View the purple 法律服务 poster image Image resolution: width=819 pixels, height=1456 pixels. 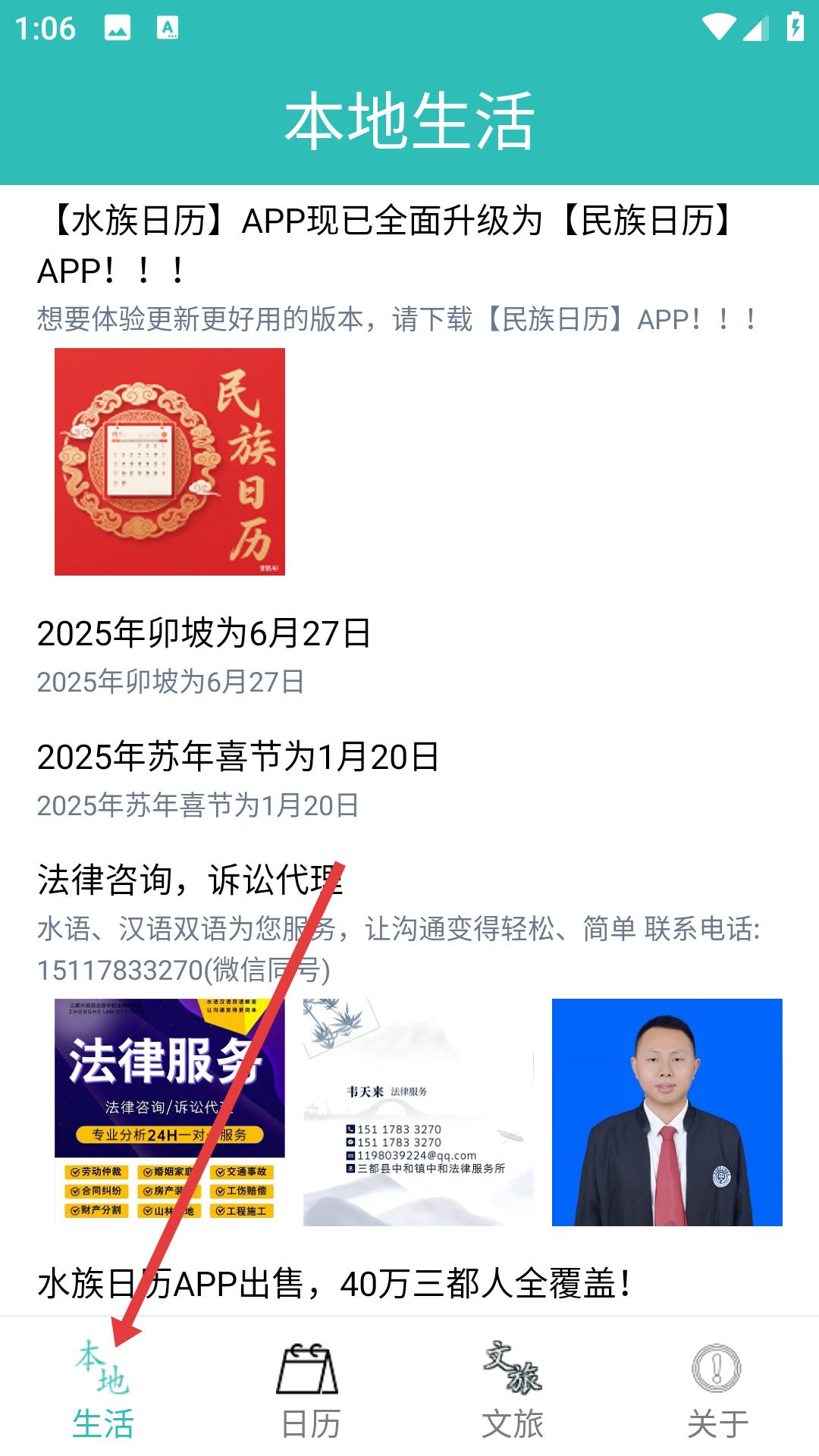click(170, 1112)
